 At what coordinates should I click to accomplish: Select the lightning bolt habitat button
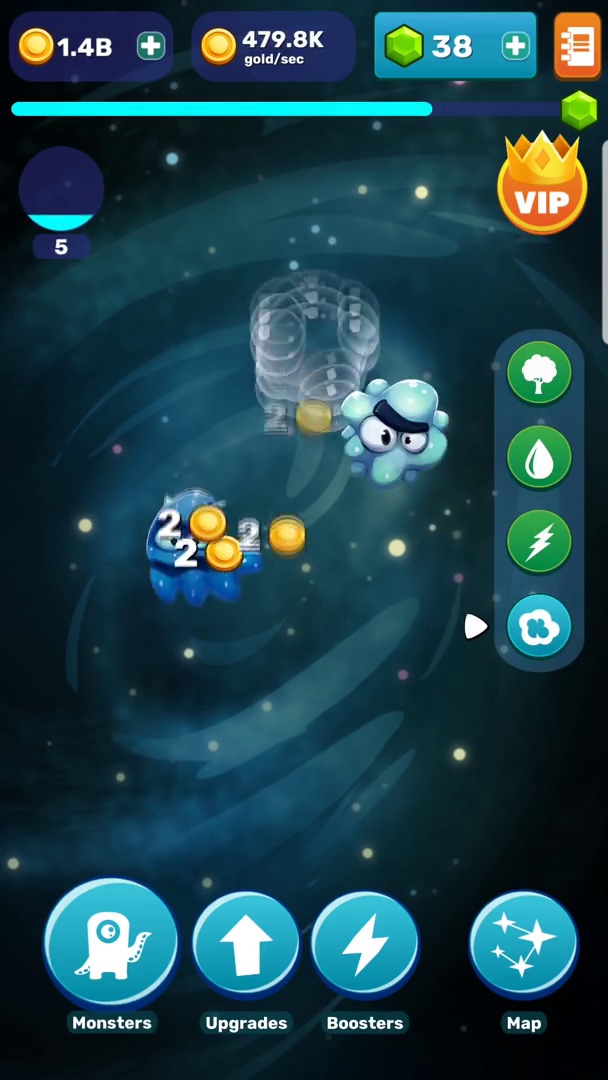(x=539, y=541)
